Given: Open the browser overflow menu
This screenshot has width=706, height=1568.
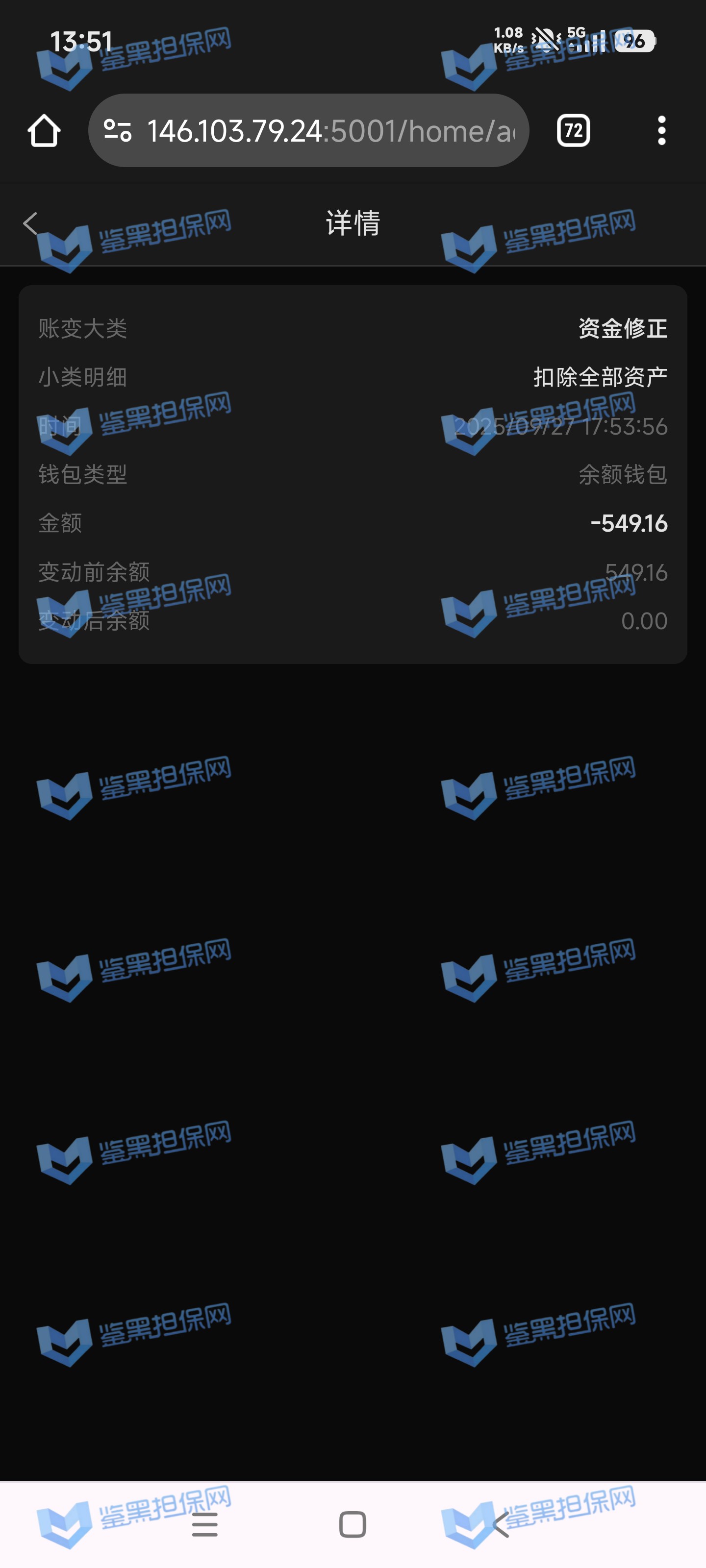Looking at the screenshot, I should [661, 131].
